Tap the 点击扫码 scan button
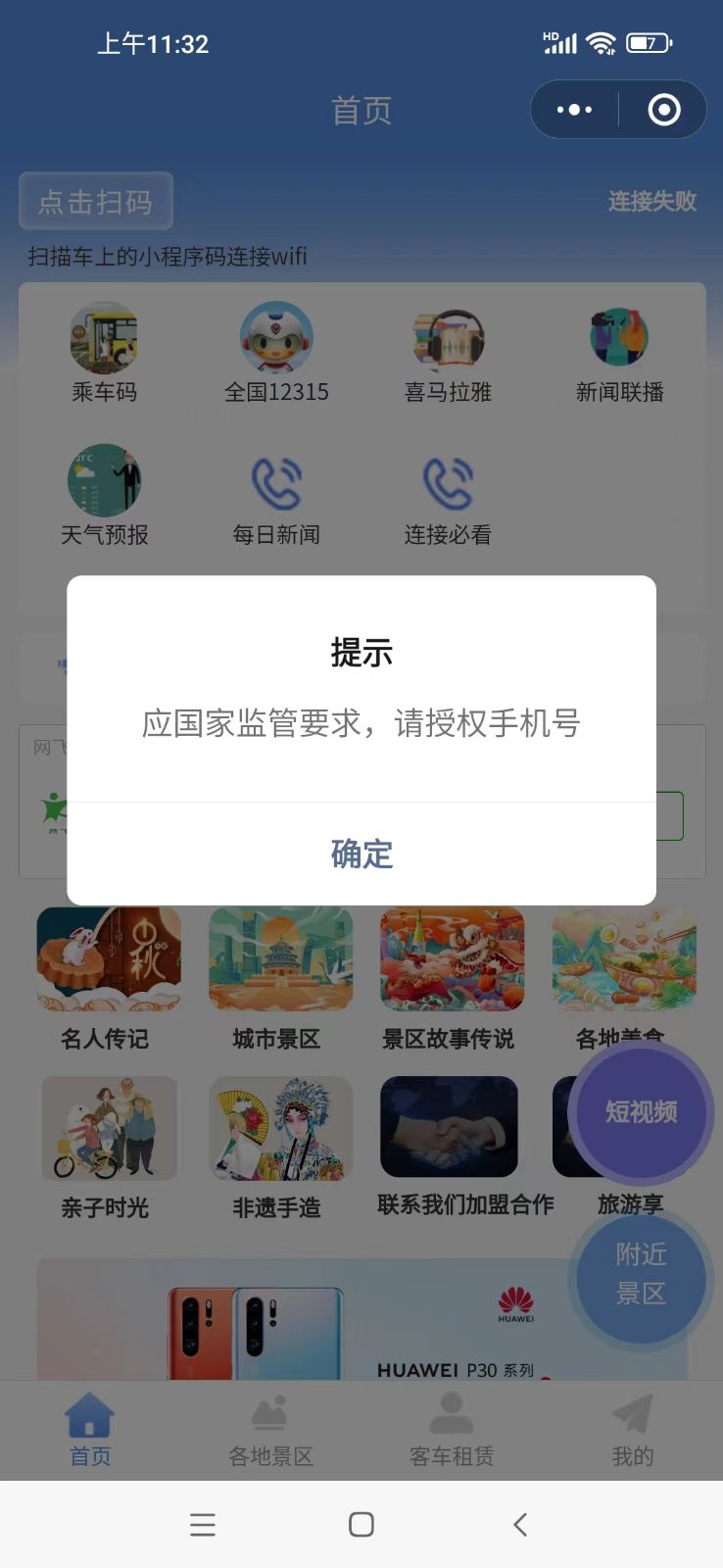The width and height of the screenshot is (723, 1568). coord(96,202)
